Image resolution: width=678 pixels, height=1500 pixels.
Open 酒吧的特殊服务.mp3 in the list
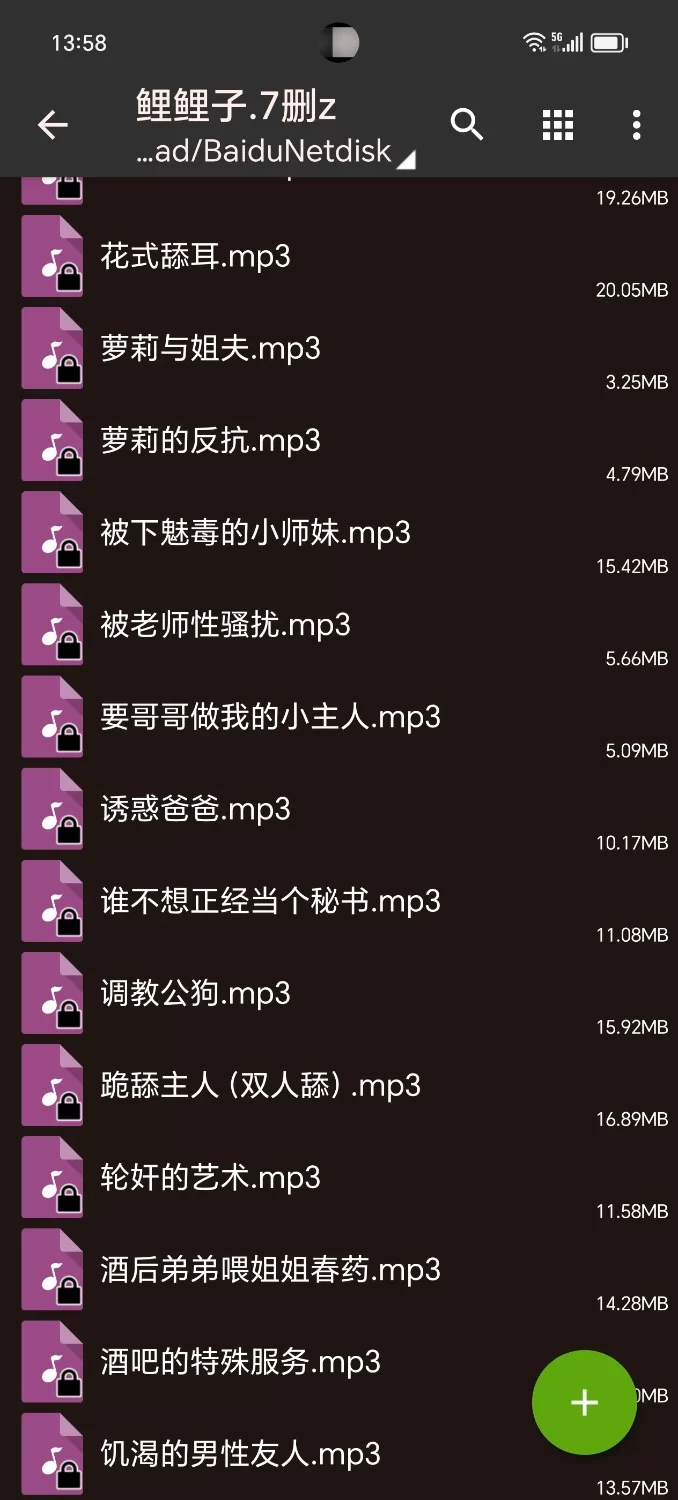click(x=240, y=1363)
